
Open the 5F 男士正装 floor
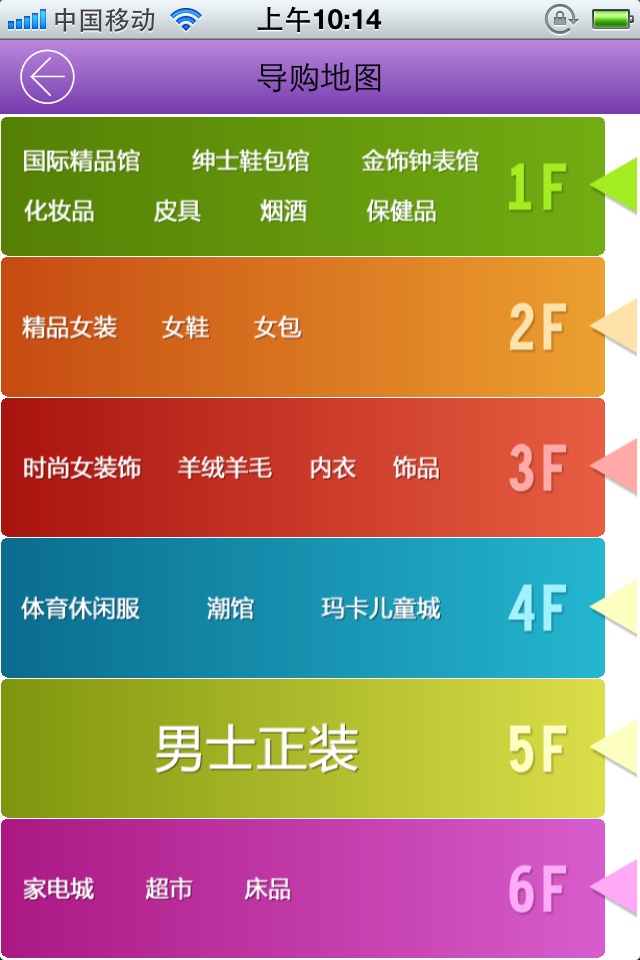point(303,748)
